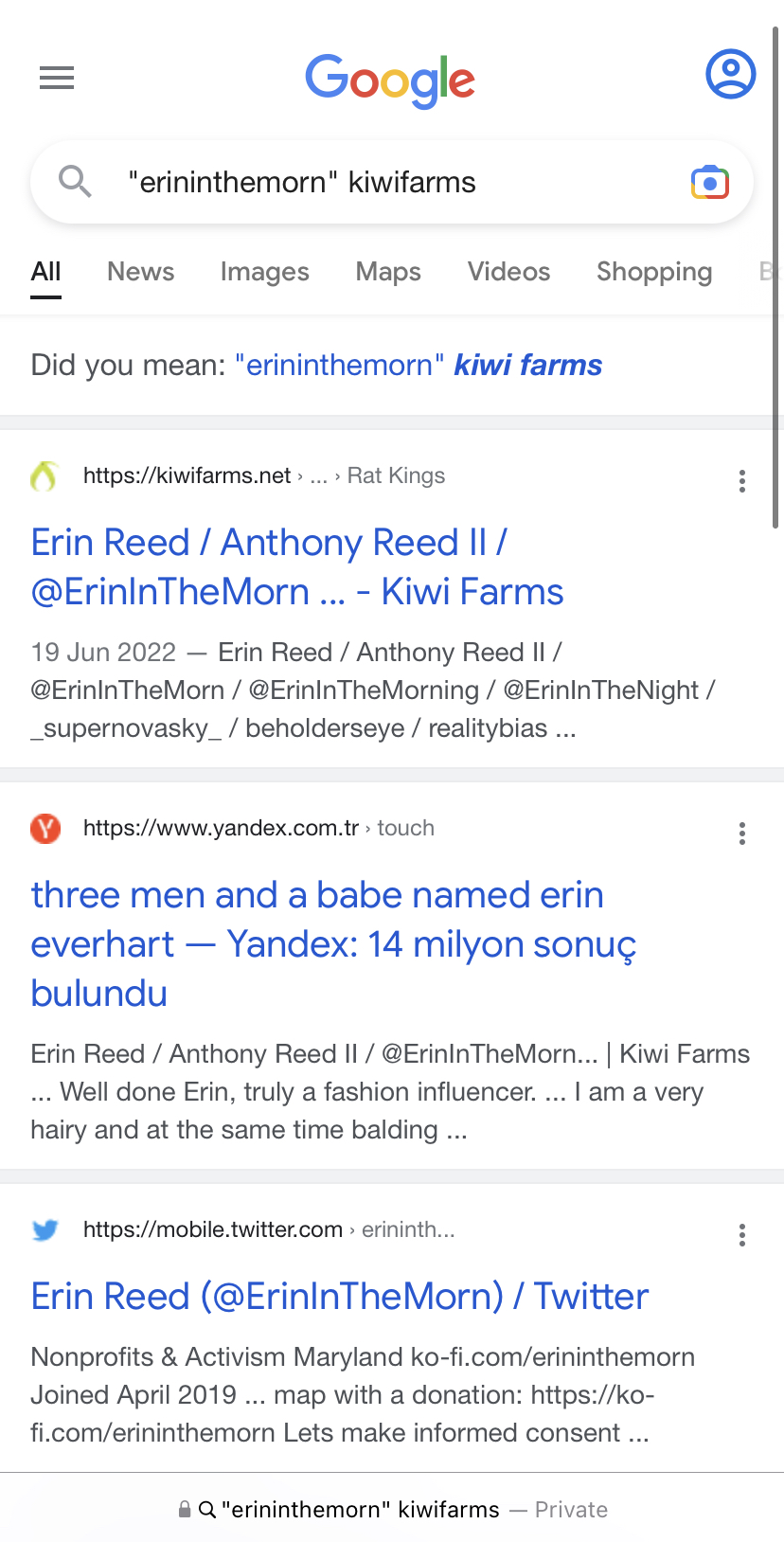Open the Google account profile icon

click(730, 74)
